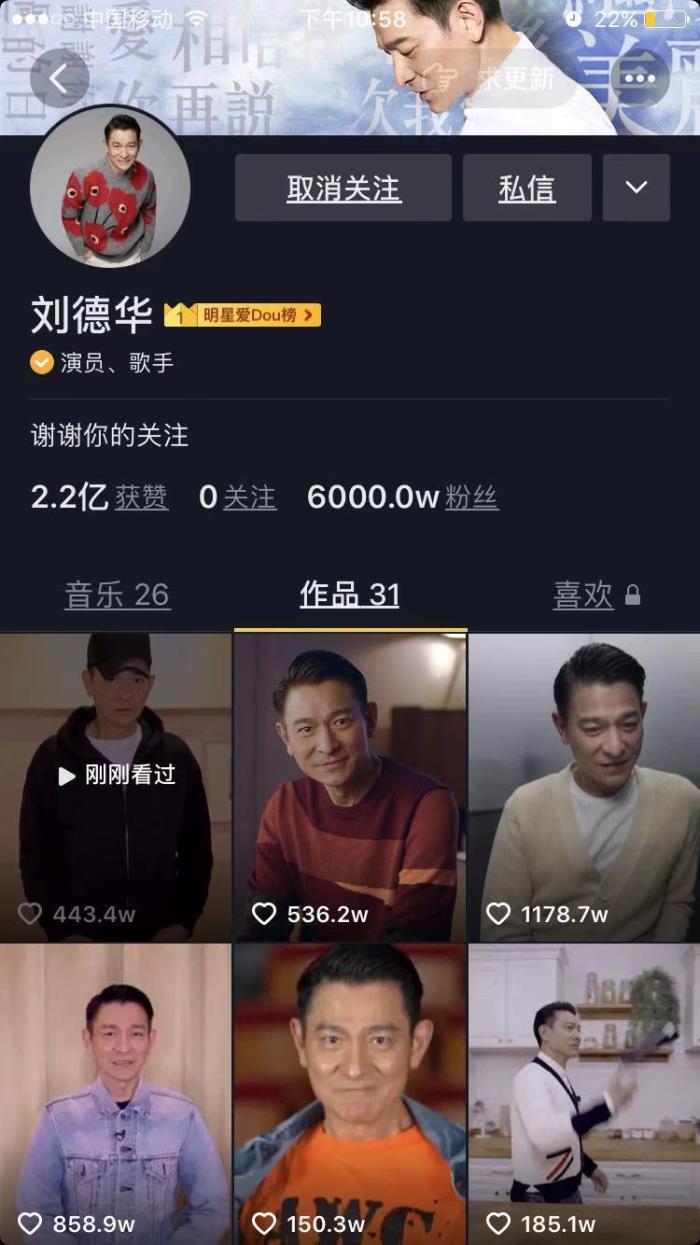
Task: Tap the 取消关注 unfollow button
Action: pyautogui.click(x=343, y=188)
